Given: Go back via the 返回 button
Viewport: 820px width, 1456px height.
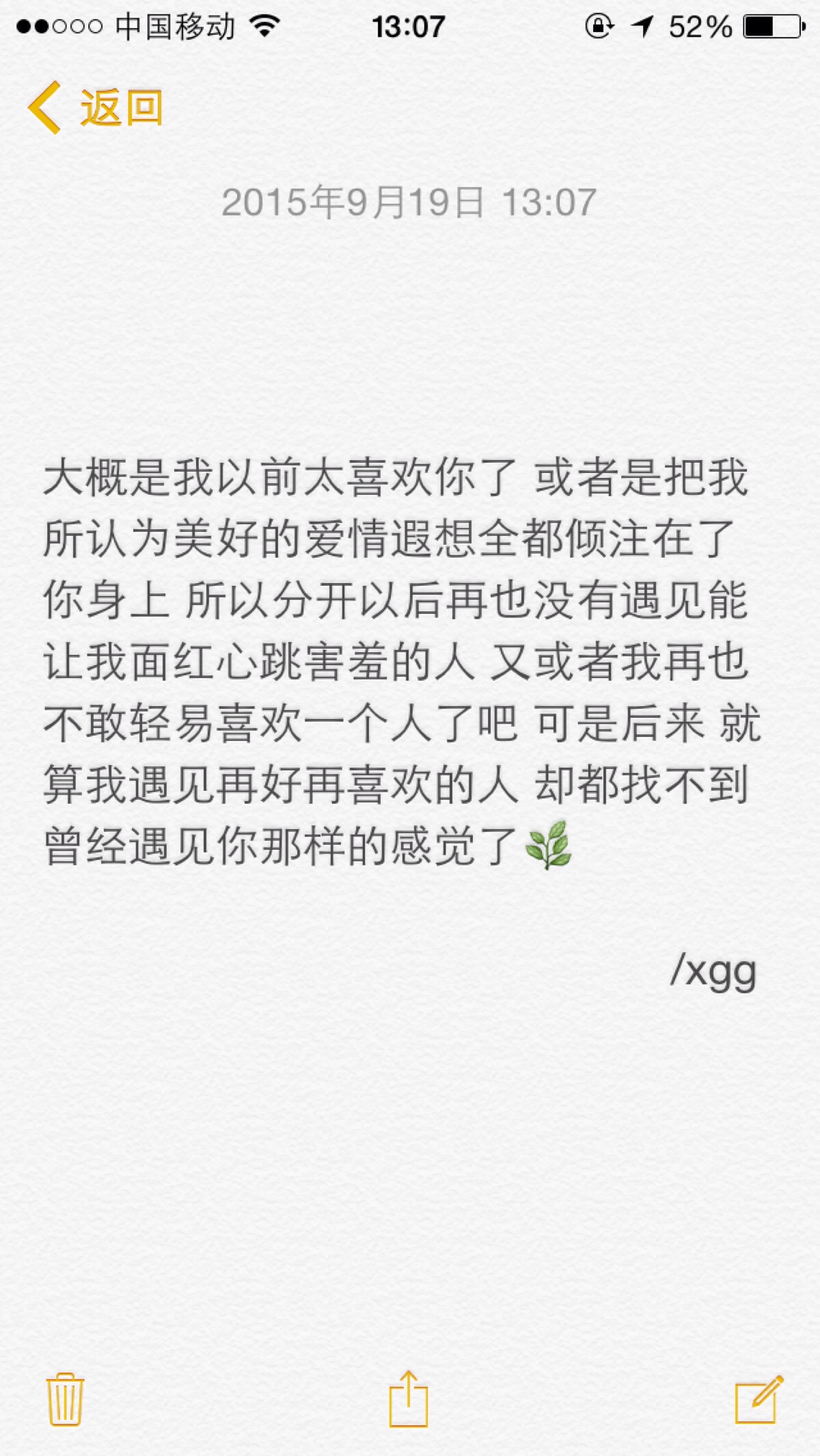Looking at the screenshot, I should point(96,108).
